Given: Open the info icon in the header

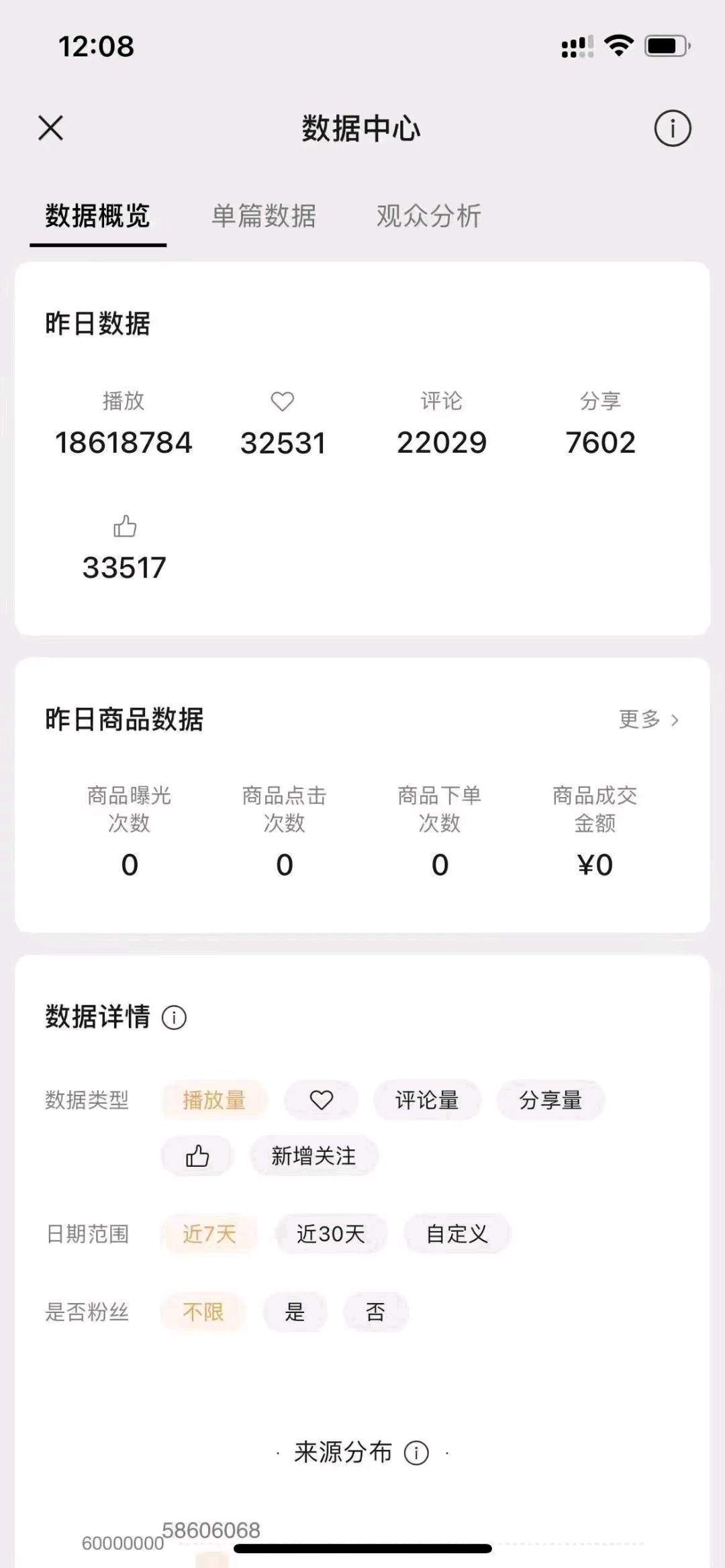Looking at the screenshot, I should coord(672,128).
